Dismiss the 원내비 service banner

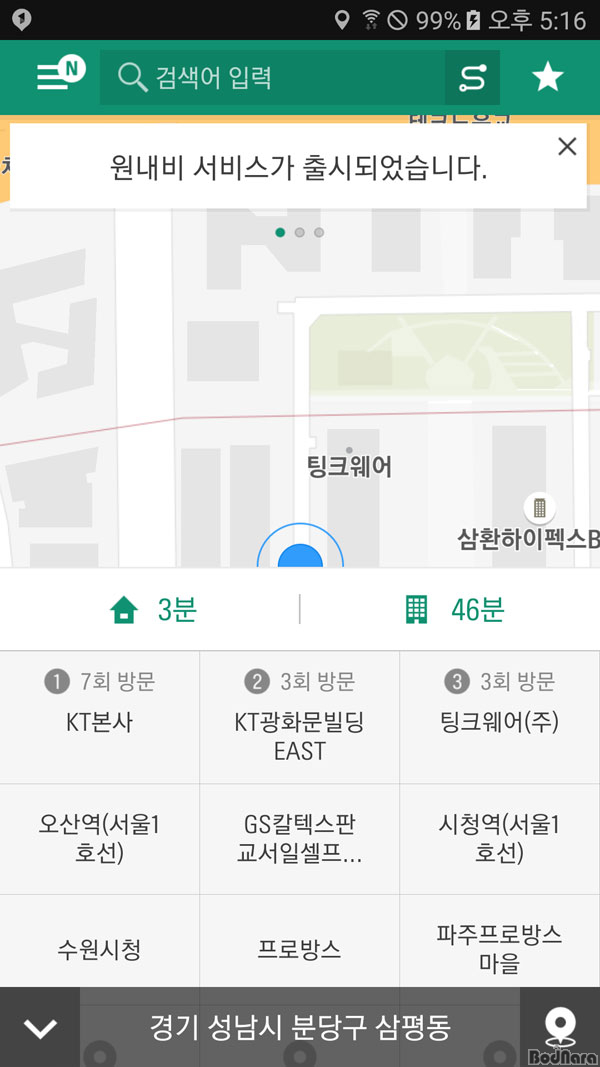coord(567,147)
